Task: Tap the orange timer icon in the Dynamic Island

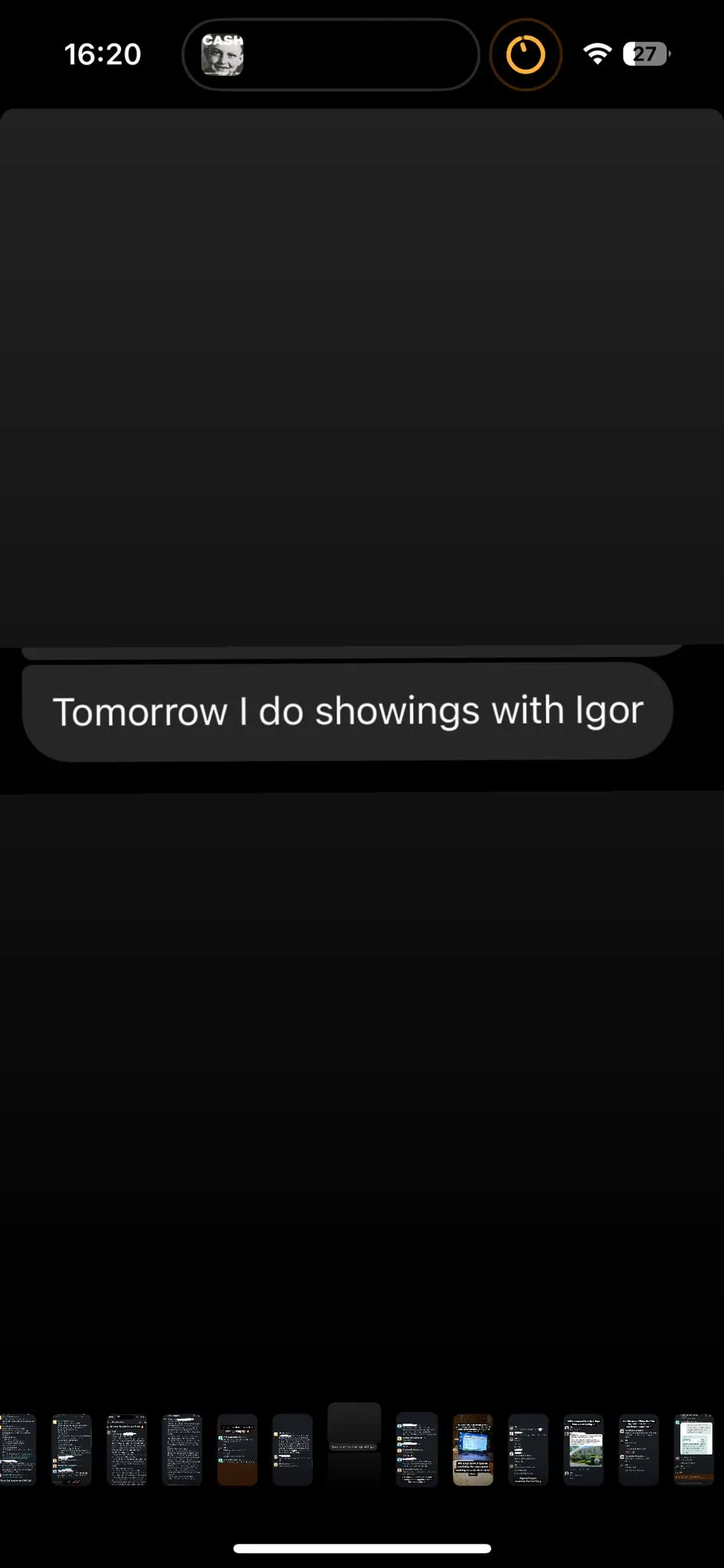Action: point(526,54)
